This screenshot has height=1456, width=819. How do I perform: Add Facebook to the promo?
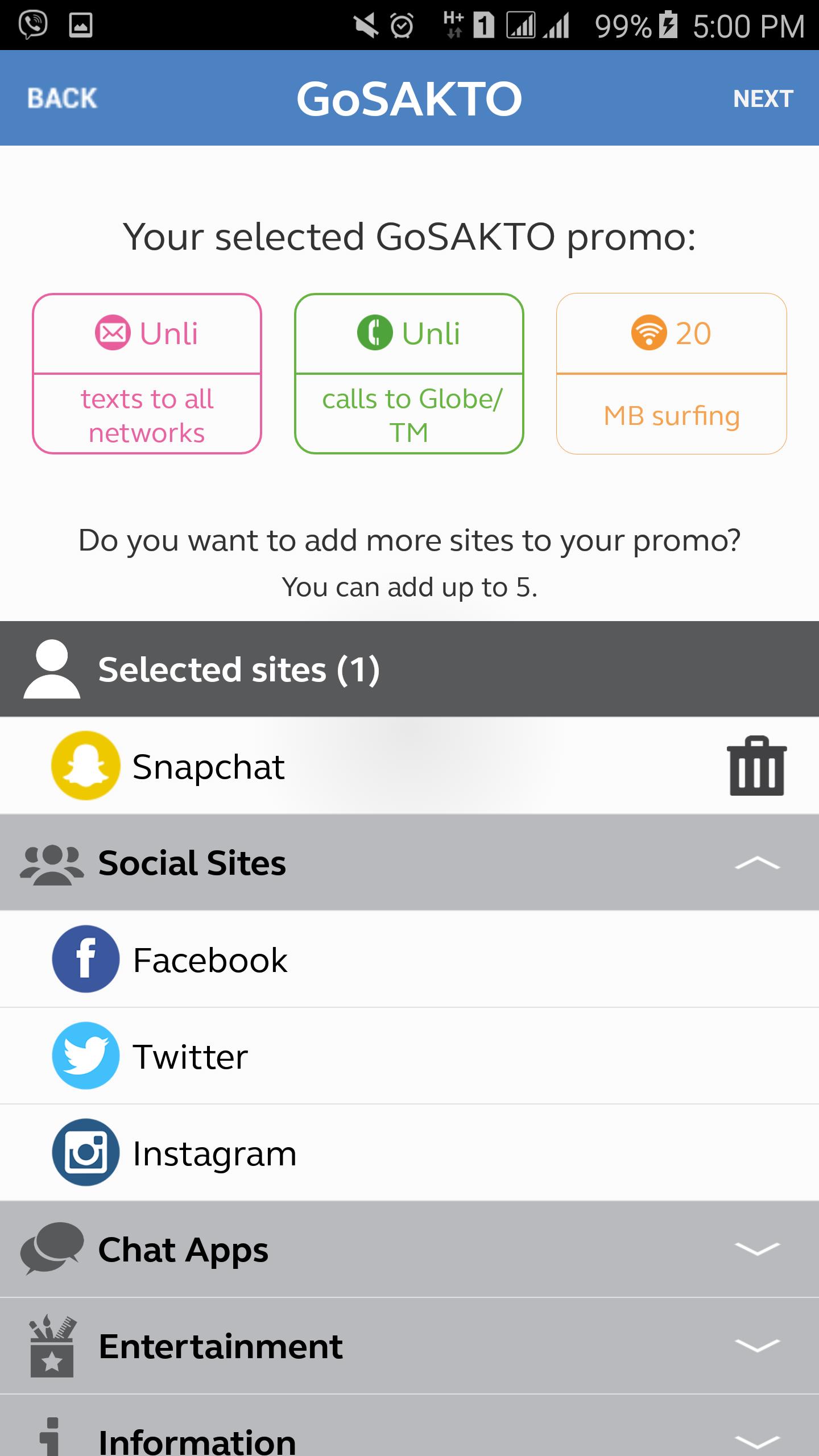(209, 959)
